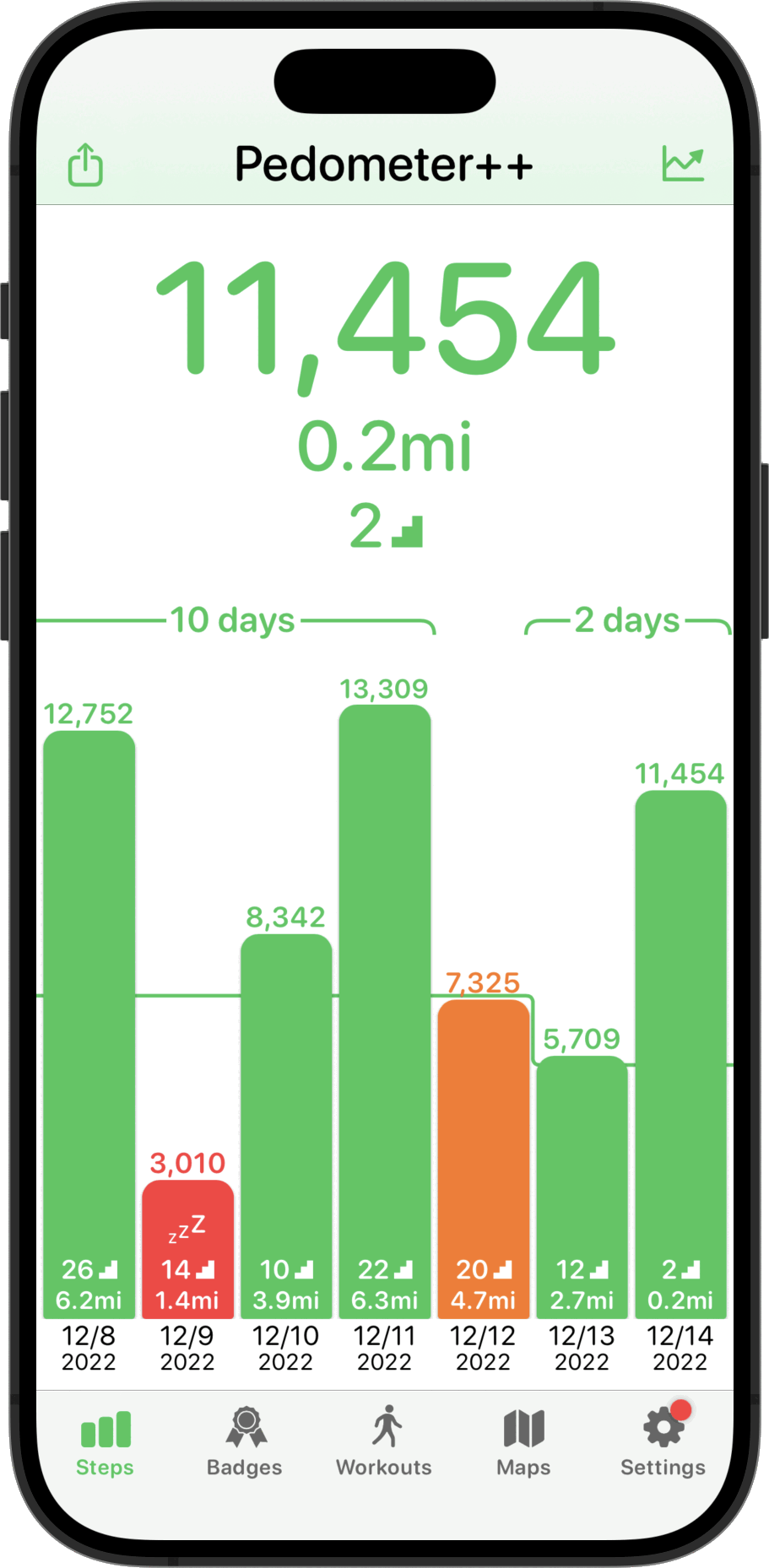Tap the 12/14 bar with 11,454 steps

(681, 1054)
